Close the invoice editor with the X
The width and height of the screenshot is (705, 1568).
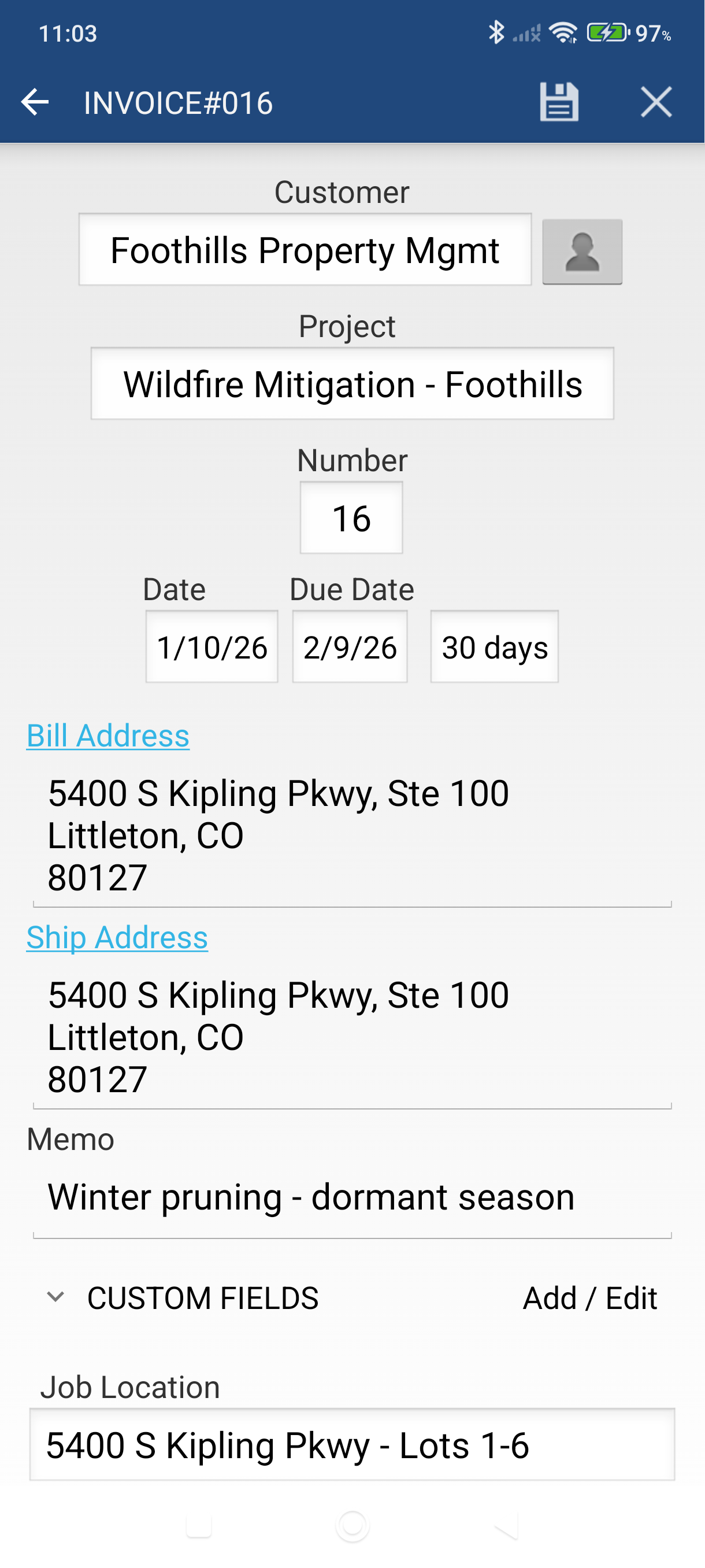point(656,102)
